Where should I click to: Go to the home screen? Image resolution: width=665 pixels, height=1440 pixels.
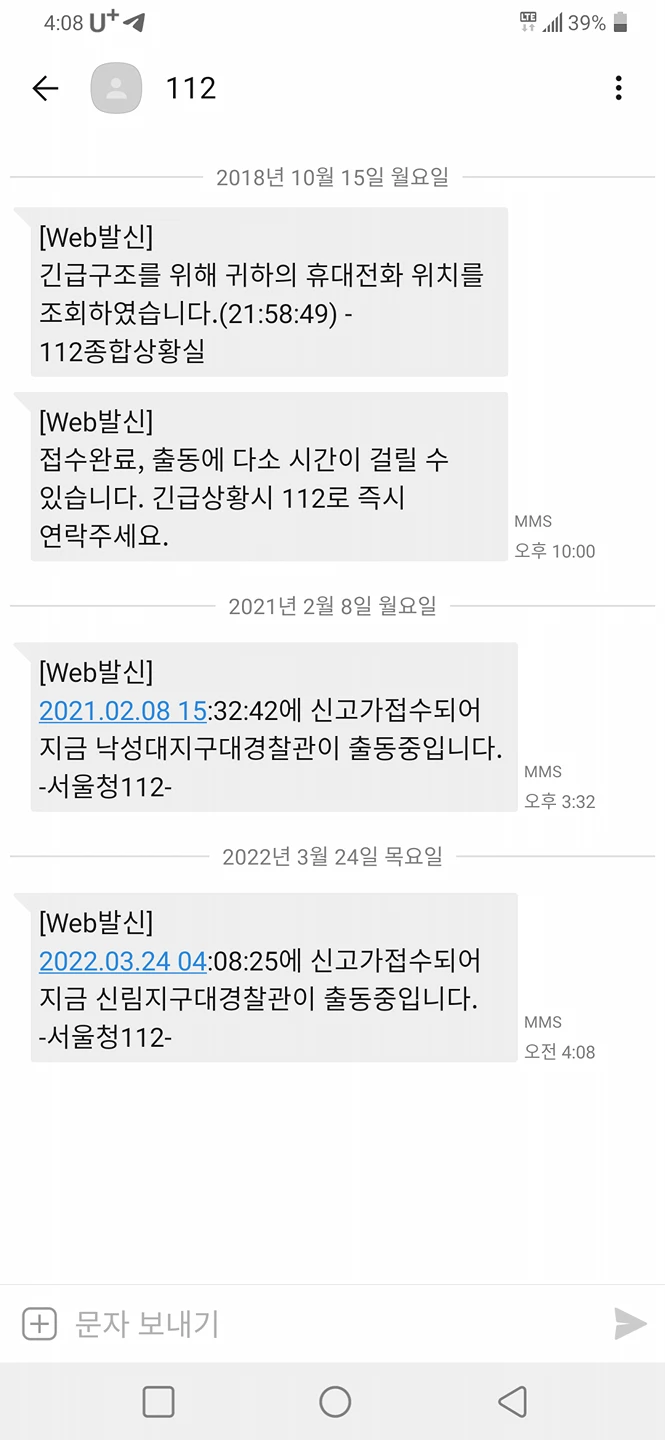point(334,1402)
